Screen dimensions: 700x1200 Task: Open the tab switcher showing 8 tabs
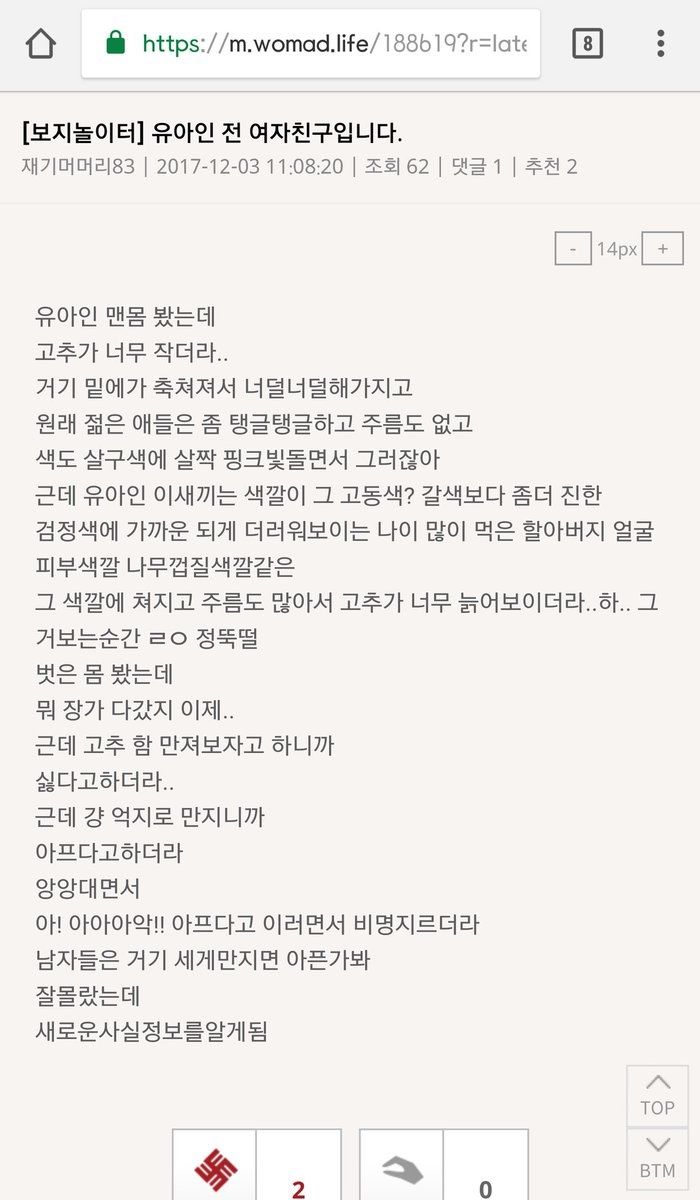coord(587,44)
